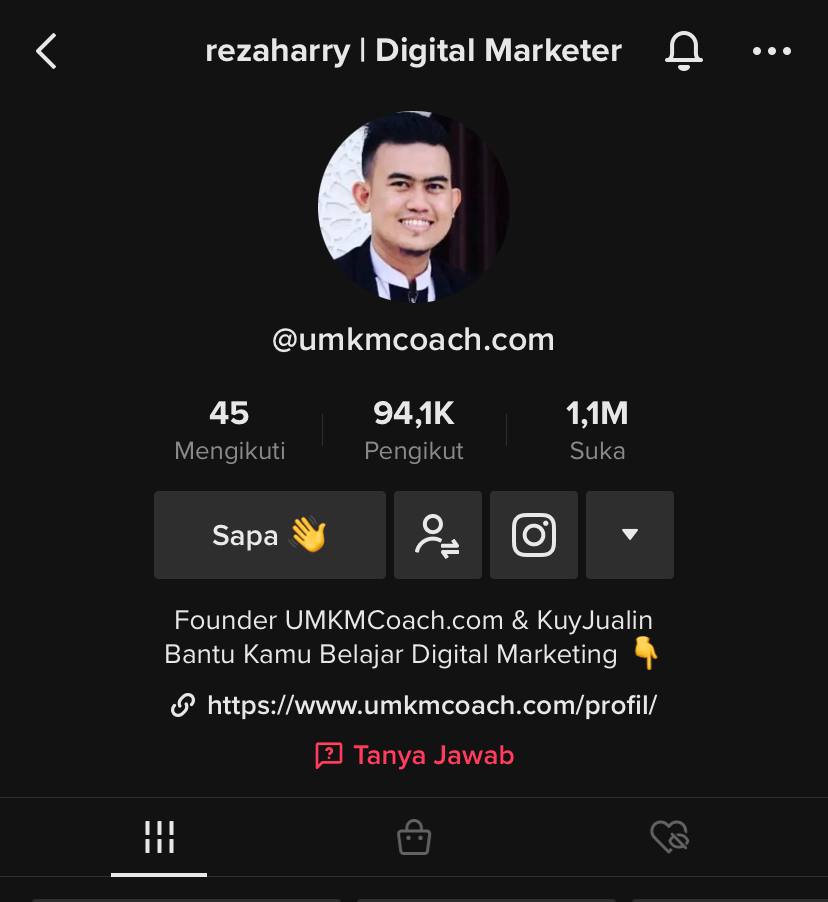
Task: Open the Mengikuti following list
Action: pos(229,430)
